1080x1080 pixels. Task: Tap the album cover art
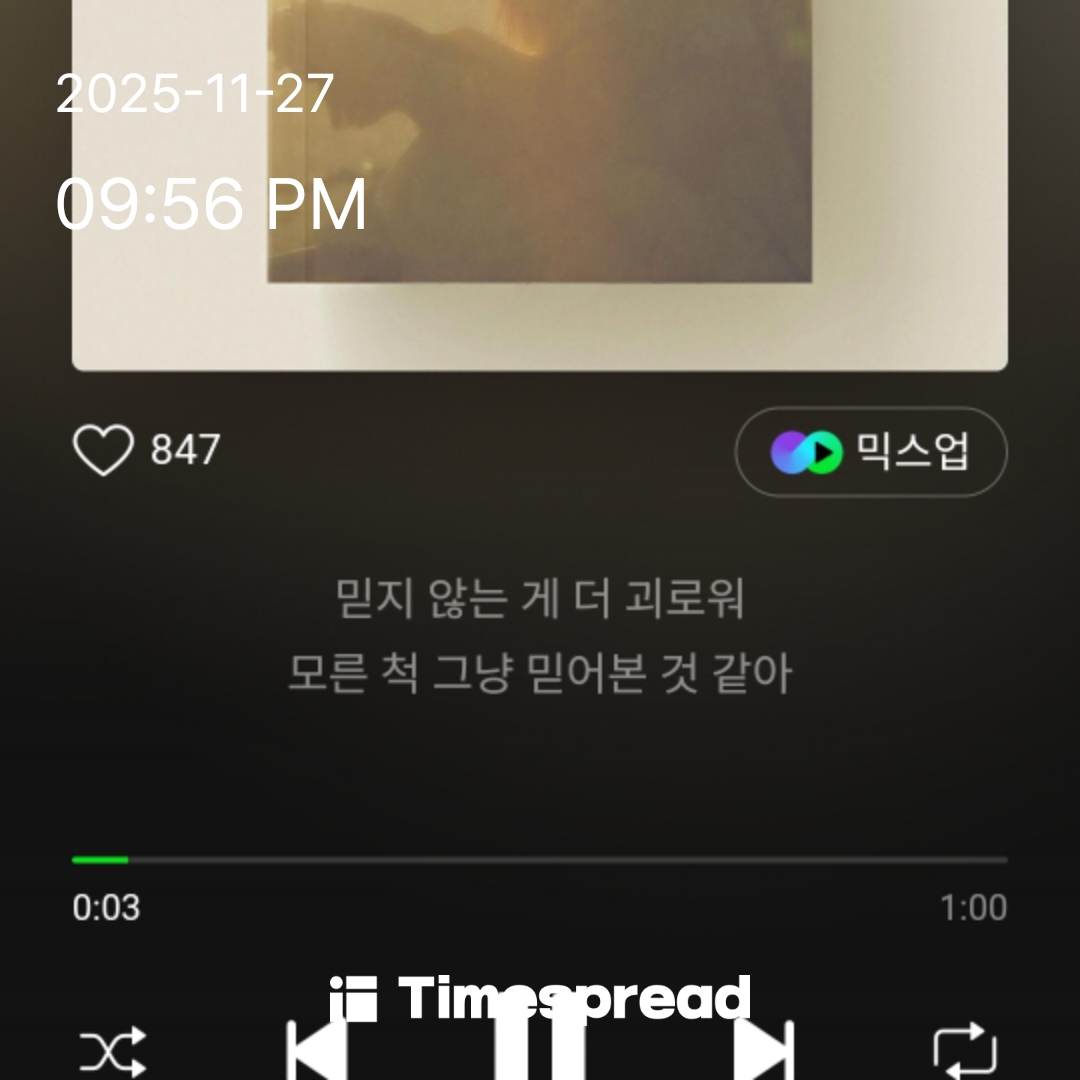540,180
